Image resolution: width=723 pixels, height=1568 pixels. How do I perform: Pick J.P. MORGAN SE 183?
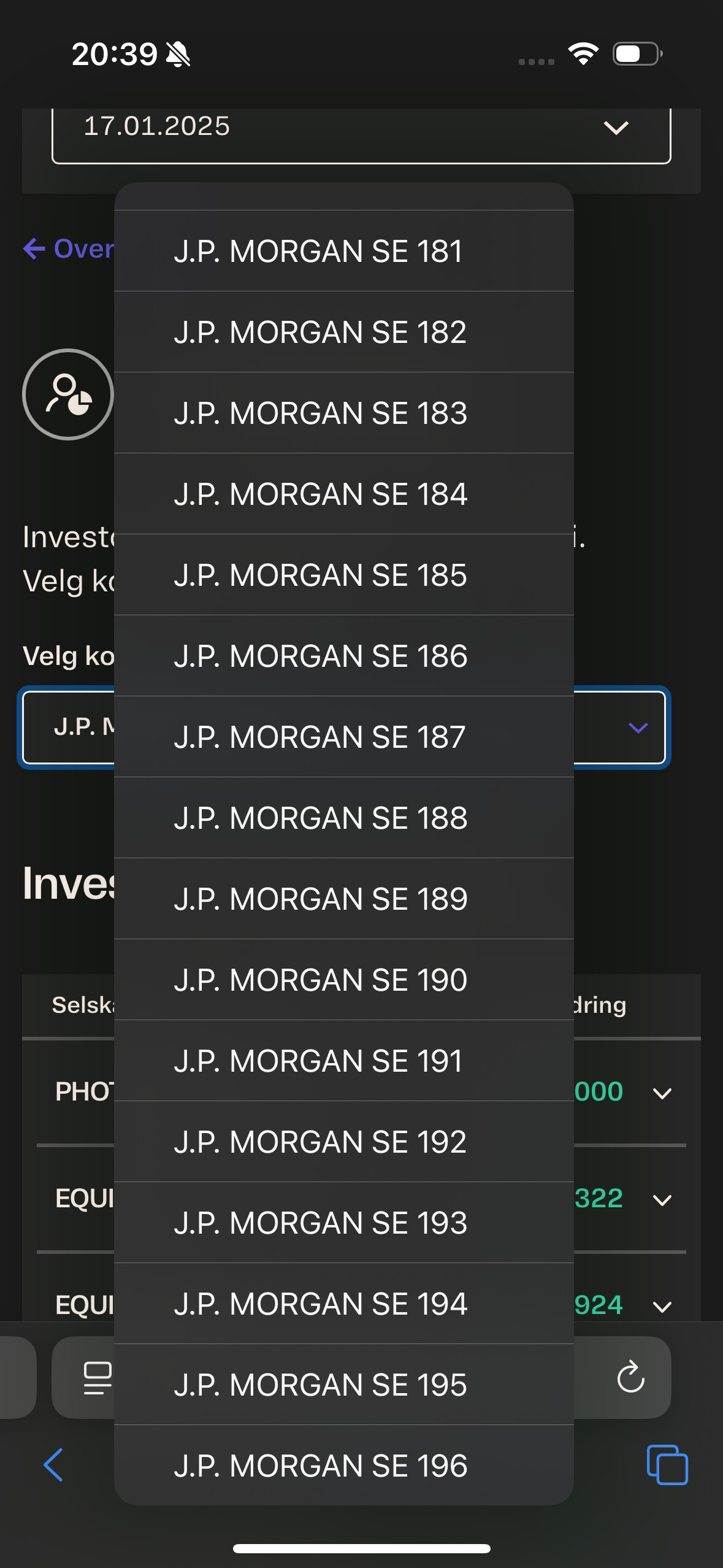point(343,413)
